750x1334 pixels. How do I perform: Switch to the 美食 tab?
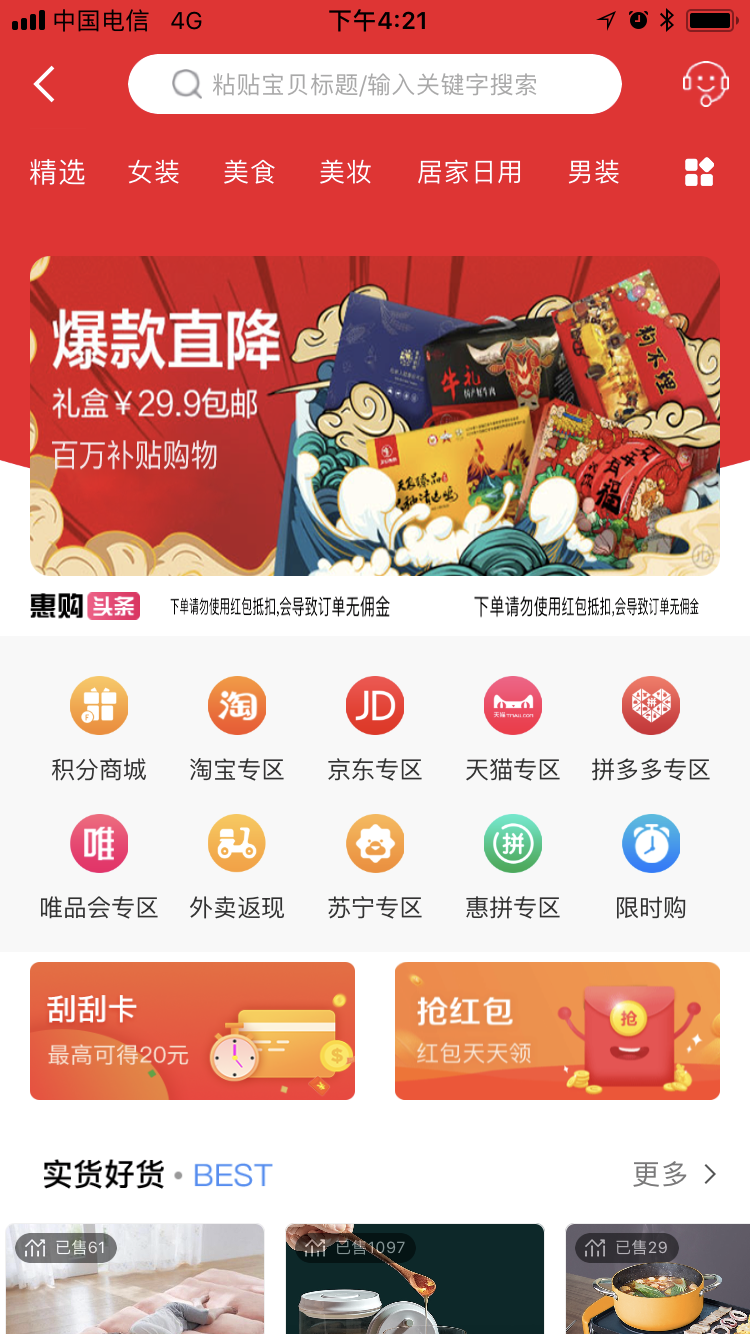point(249,172)
